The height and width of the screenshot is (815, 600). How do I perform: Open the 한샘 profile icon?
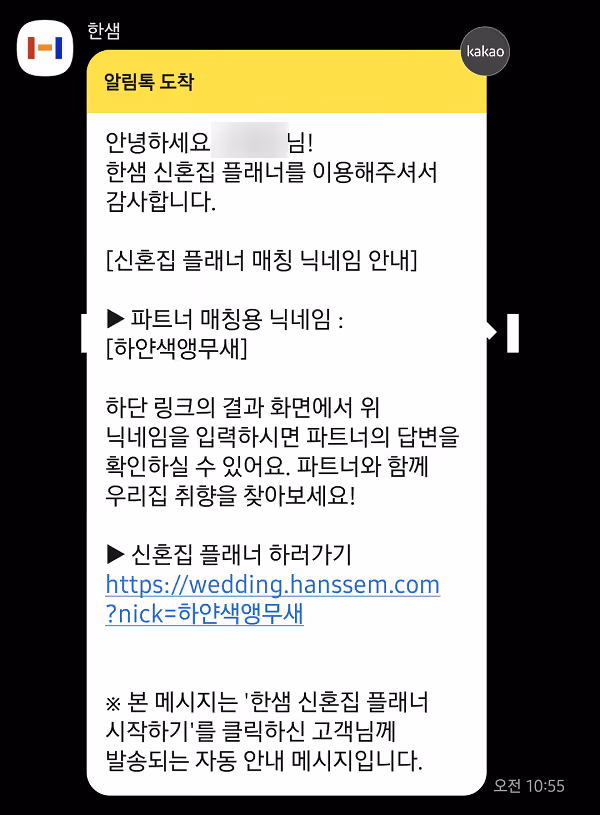45,48
